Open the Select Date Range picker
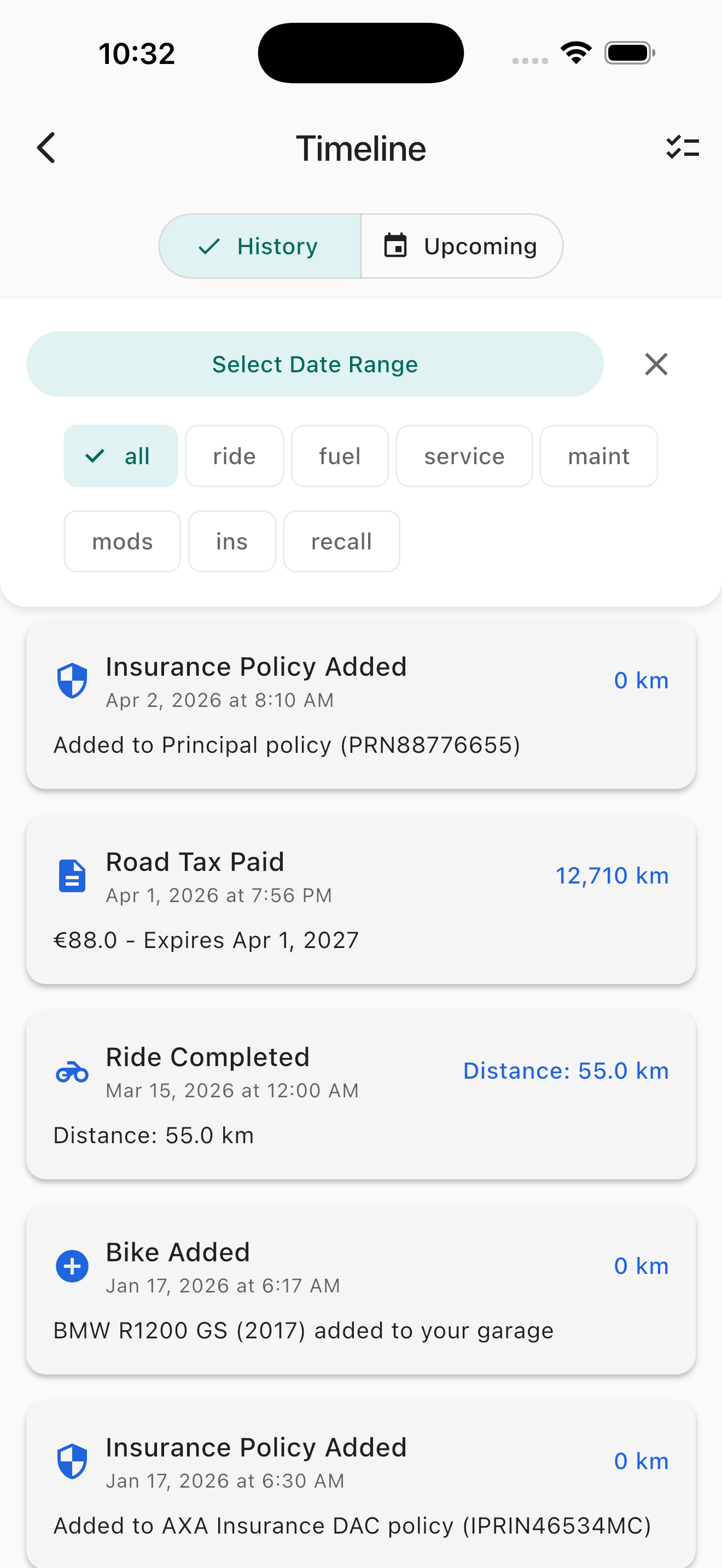The width and height of the screenshot is (722, 1568). pos(314,364)
